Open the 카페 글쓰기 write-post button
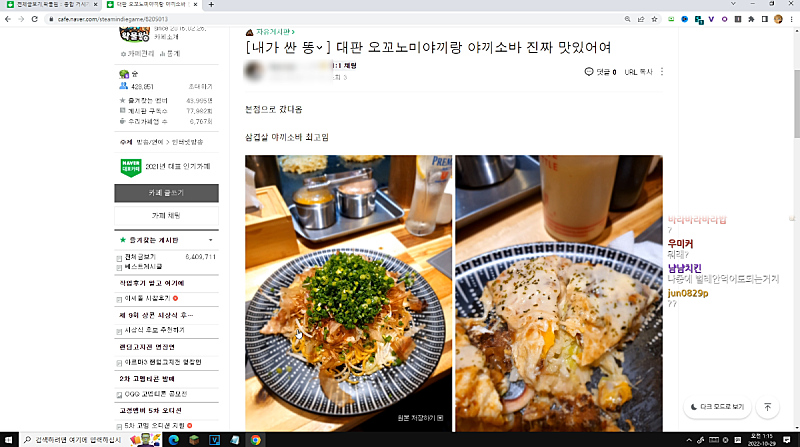Viewport: 800px width, 447px height. point(167,192)
